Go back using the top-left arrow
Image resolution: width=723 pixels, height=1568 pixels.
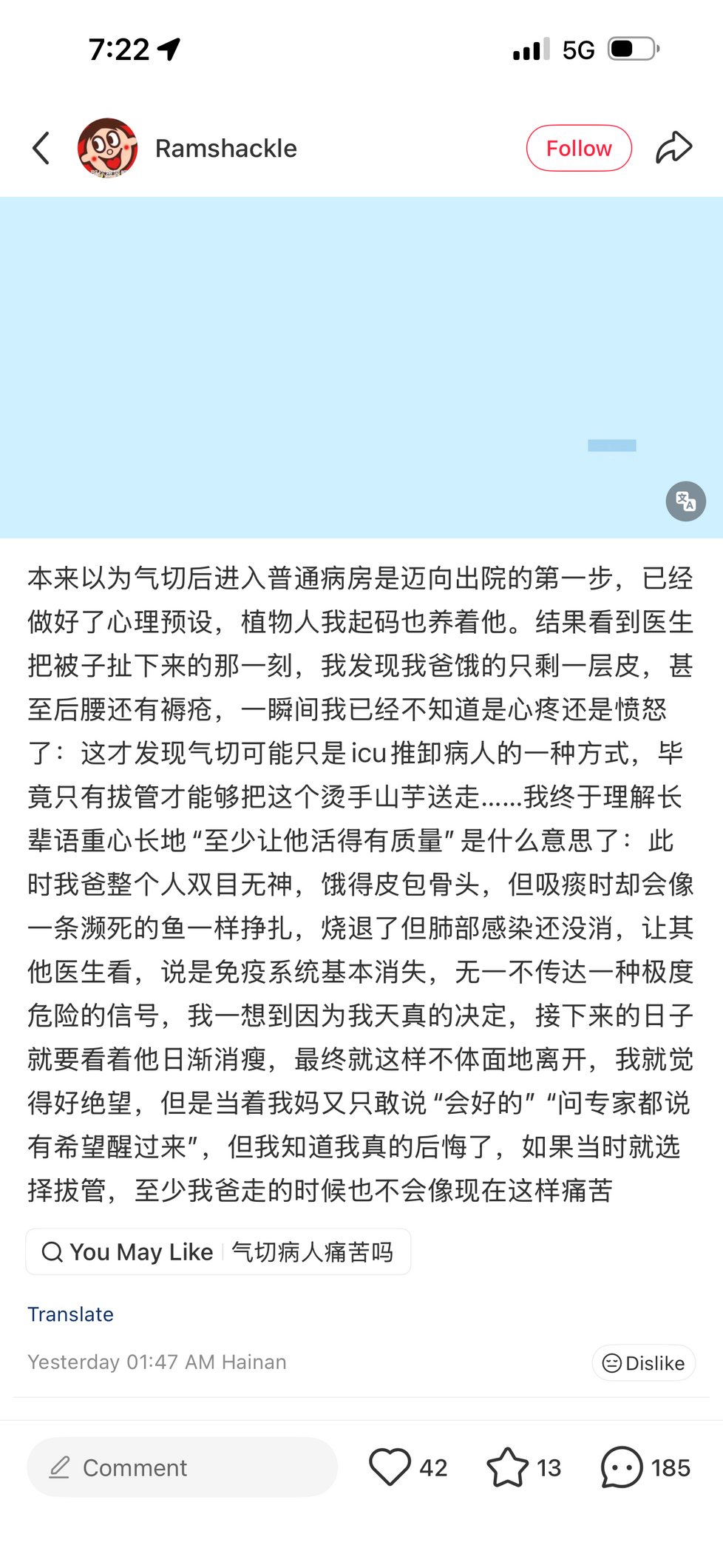coord(41,148)
